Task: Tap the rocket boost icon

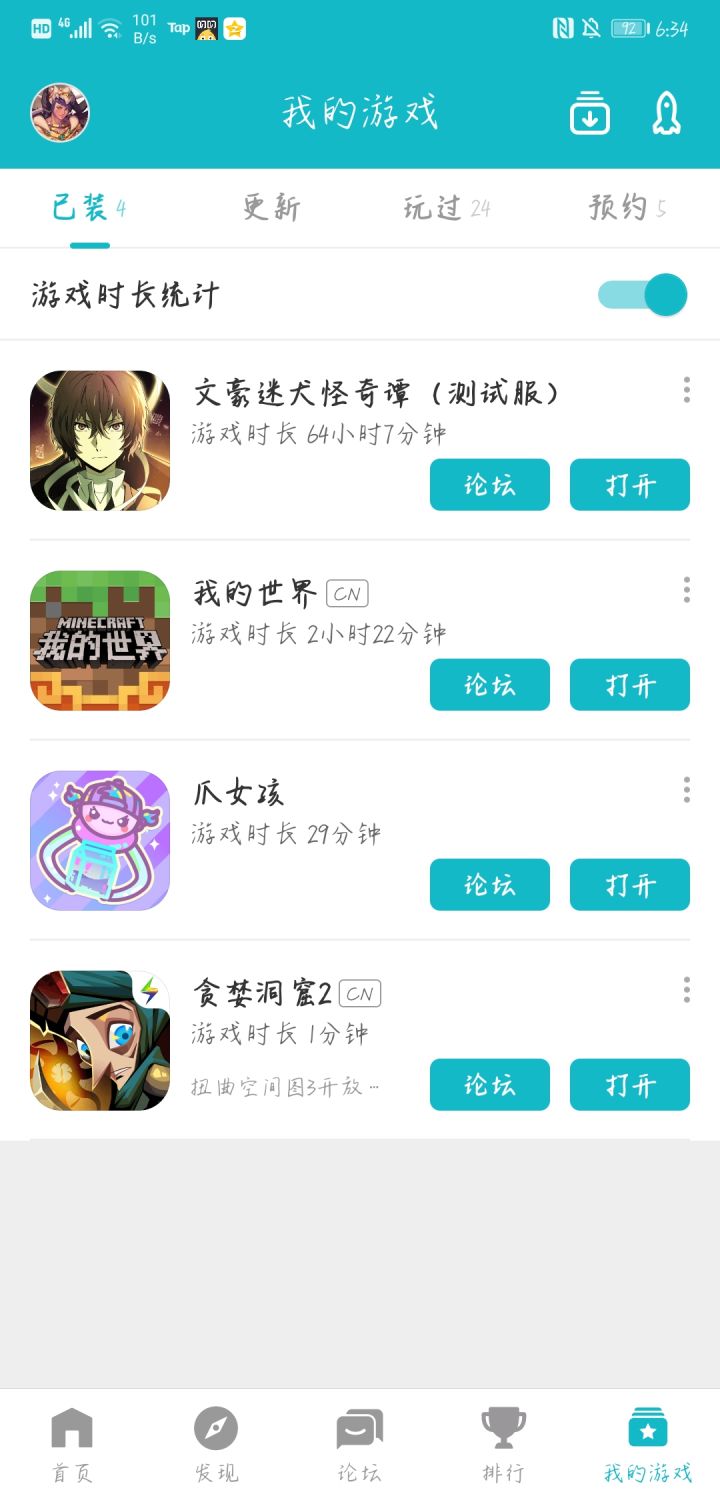Action: click(666, 113)
